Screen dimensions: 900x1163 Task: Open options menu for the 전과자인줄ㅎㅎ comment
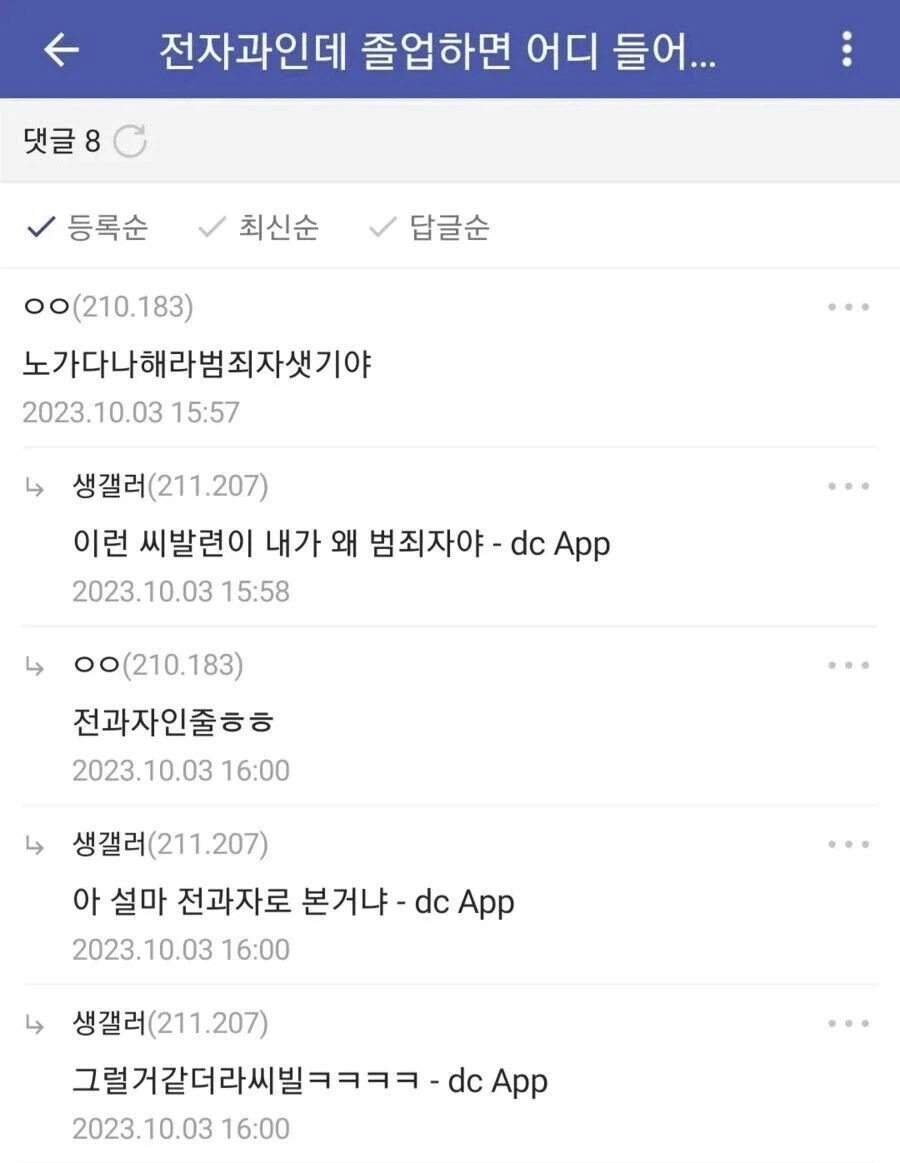tap(846, 662)
